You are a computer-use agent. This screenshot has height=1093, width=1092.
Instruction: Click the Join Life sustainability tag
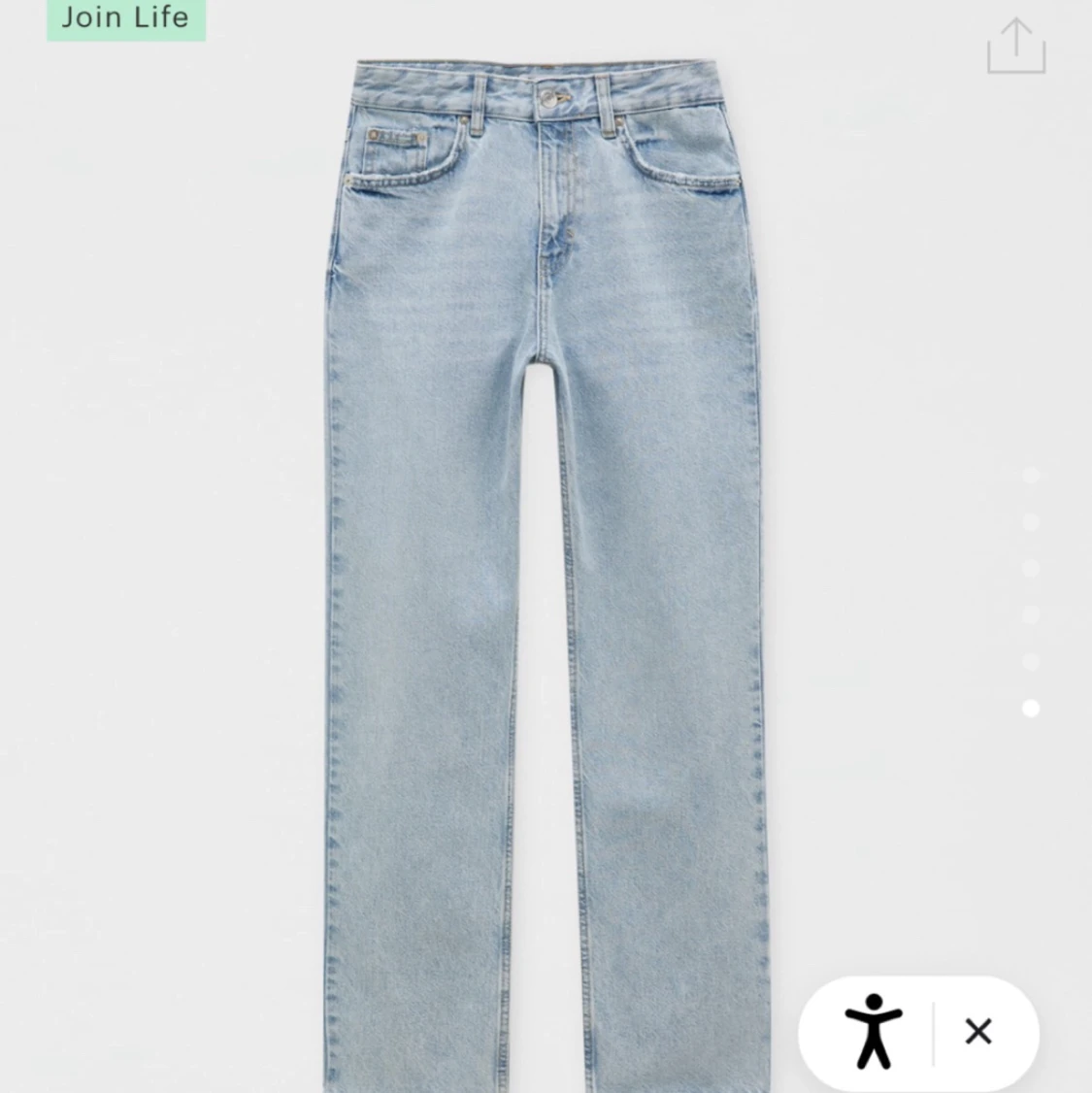126,17
